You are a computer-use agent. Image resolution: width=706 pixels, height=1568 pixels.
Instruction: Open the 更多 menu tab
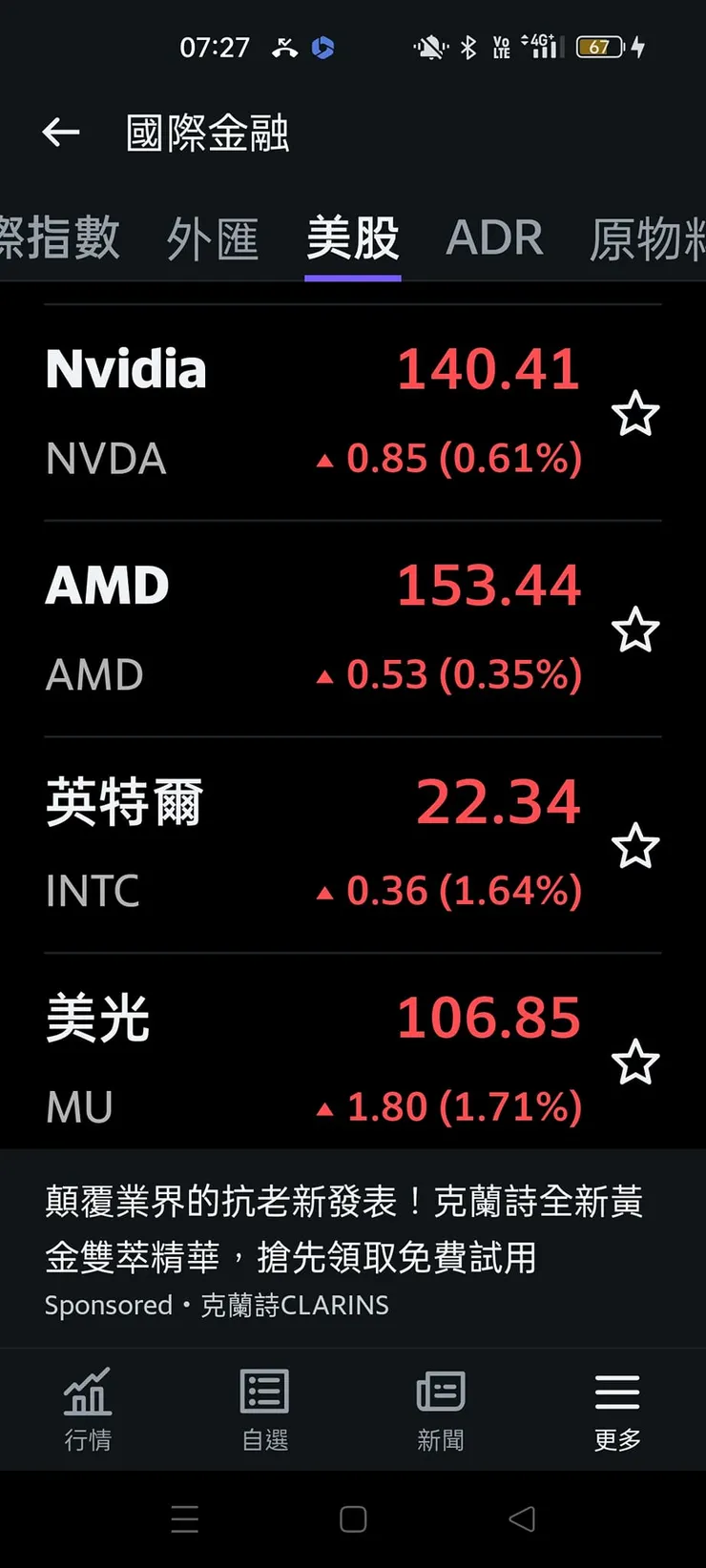(617, 1409)
